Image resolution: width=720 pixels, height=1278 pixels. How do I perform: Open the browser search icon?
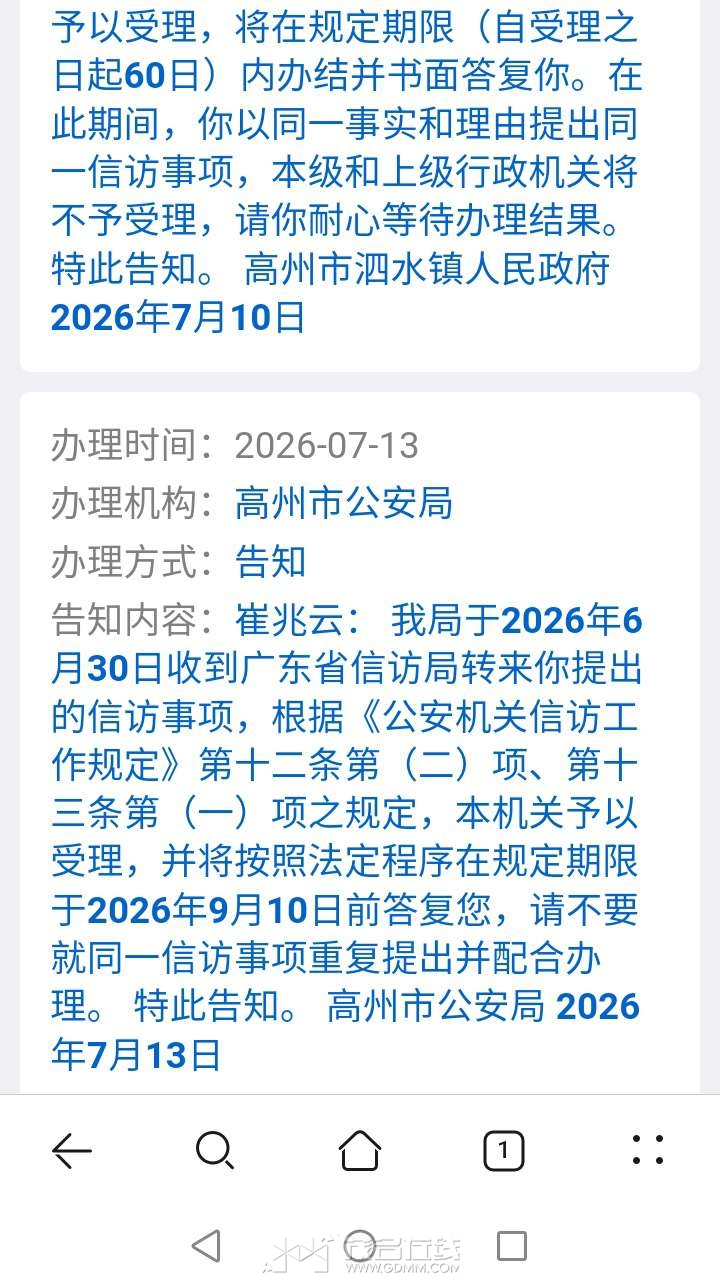click(215, 1151)
